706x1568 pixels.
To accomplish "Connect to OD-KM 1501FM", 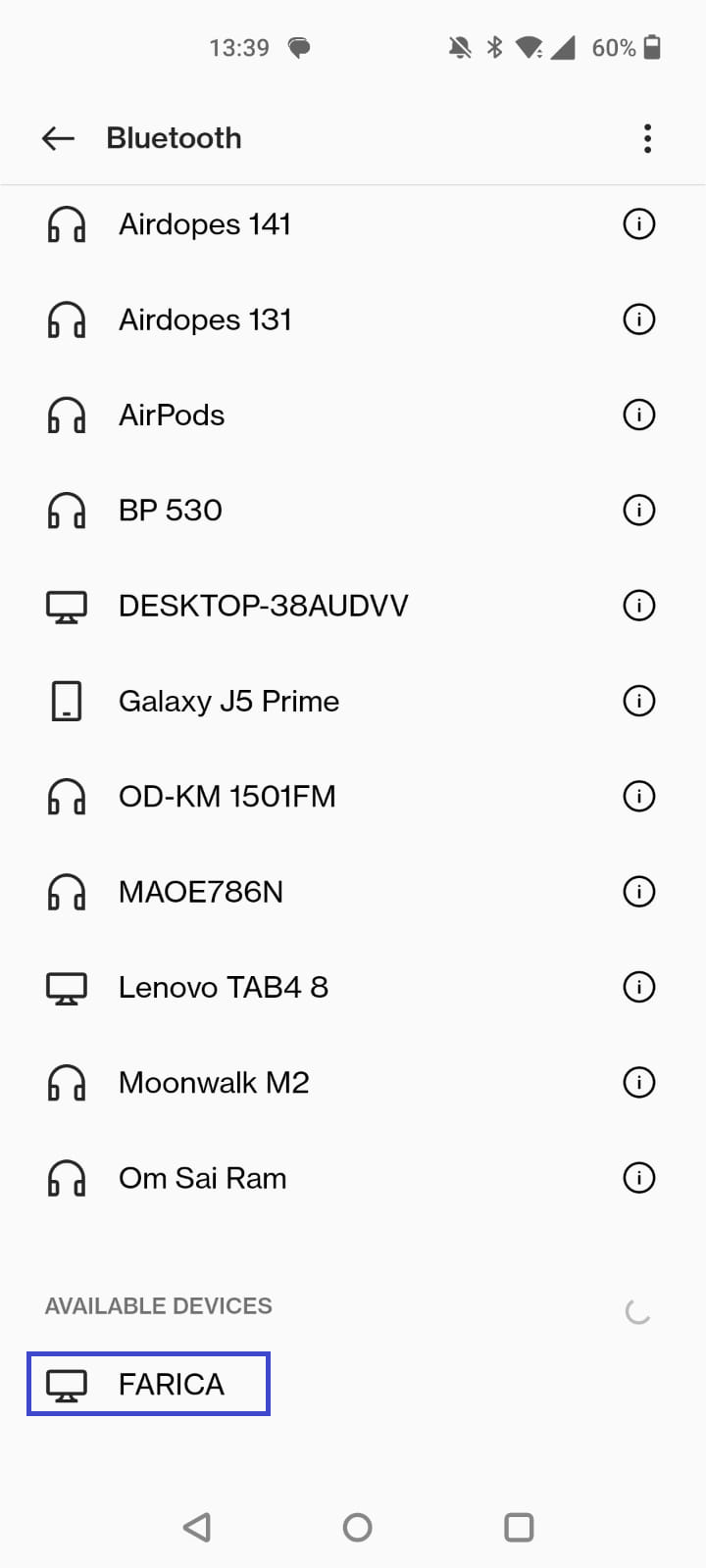I will (x=227, y=797).
